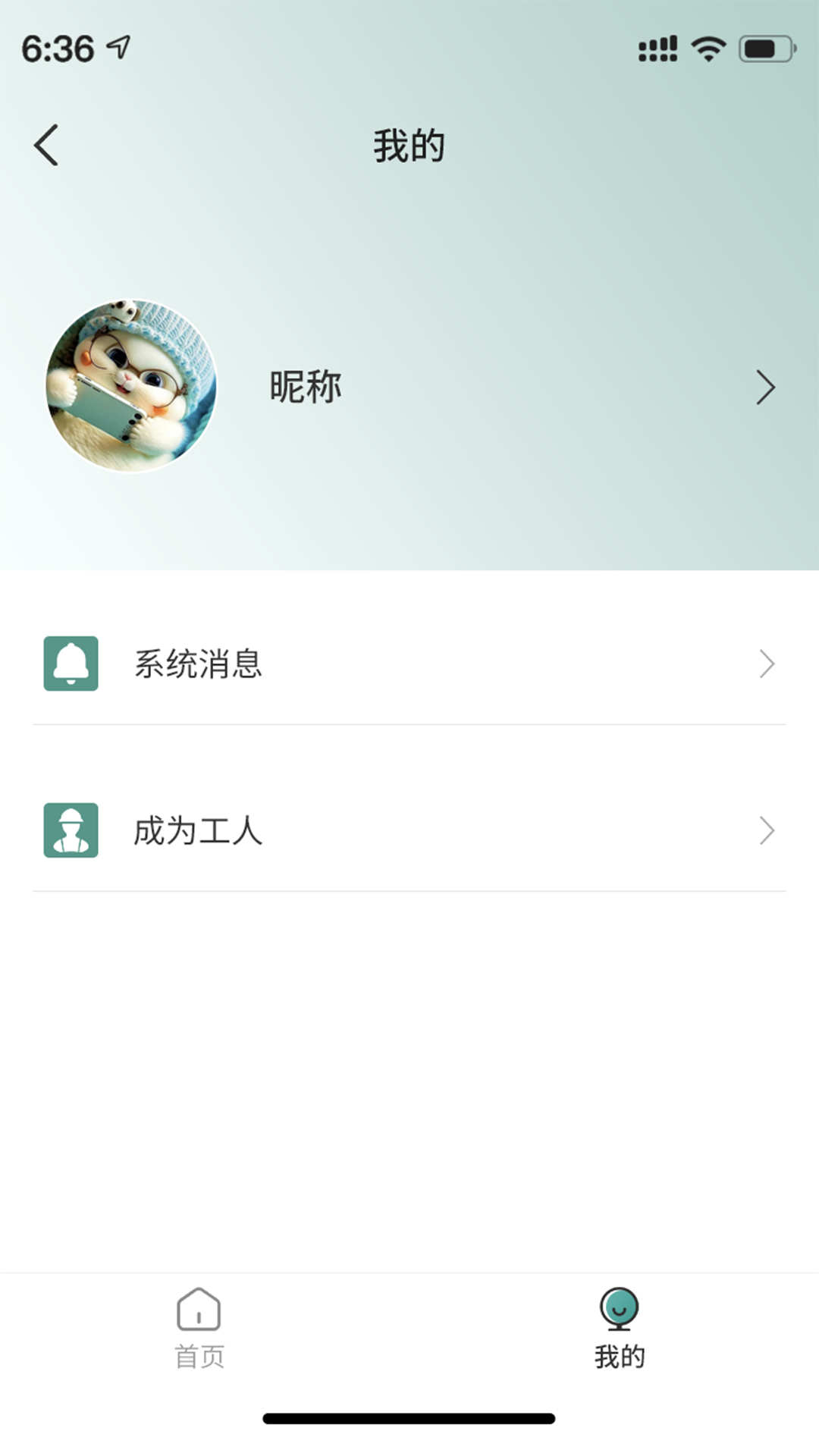Expand 系统消息 using its right chevron
This screenshot has width=819, height=1456.
[x=768, y=666]
